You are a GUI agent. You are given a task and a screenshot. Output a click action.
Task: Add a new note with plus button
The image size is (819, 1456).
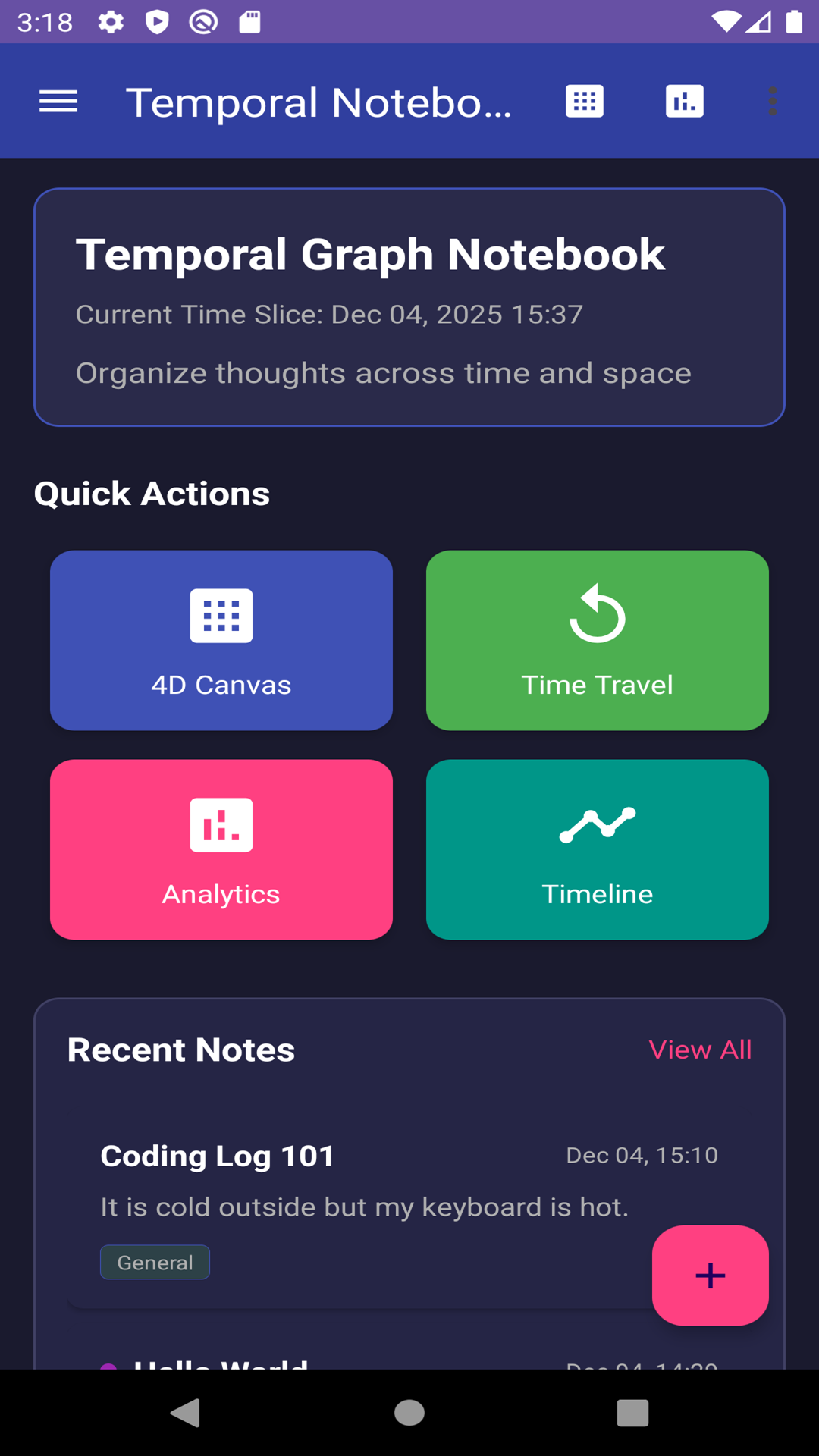(x=711, y=1276)
